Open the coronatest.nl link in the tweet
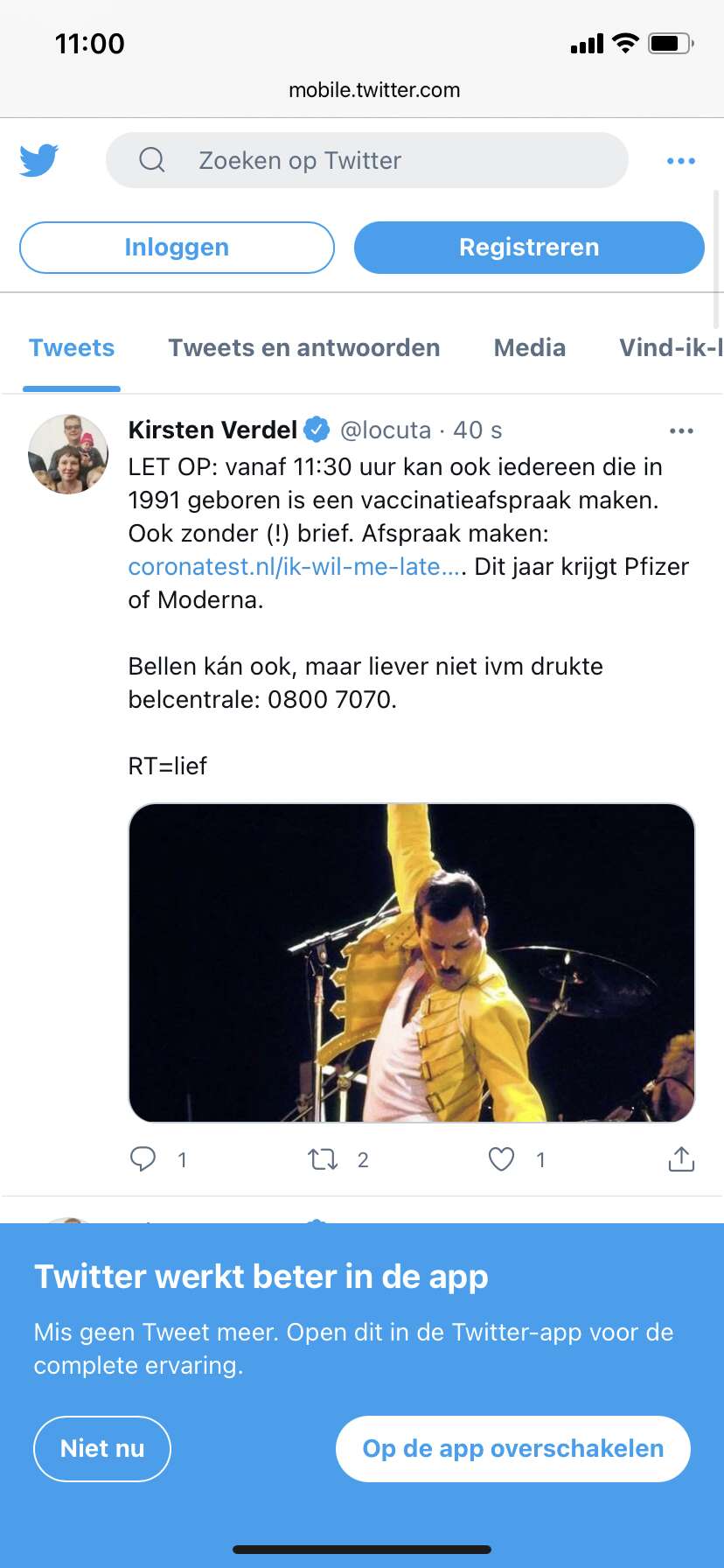This screenshot has height=1568, width=724. tap(297, 567)
